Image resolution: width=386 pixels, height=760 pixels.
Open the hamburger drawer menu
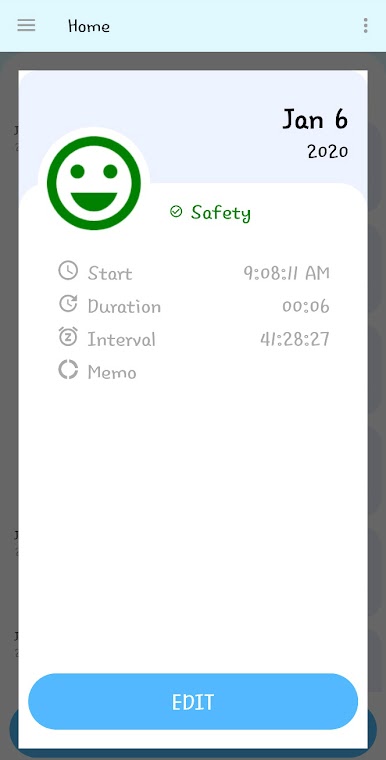26,25
